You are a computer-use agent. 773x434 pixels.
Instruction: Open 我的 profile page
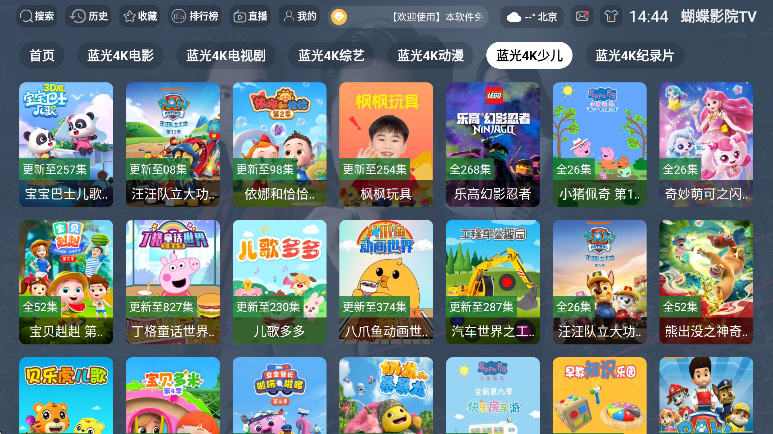[x=299, y=16]
